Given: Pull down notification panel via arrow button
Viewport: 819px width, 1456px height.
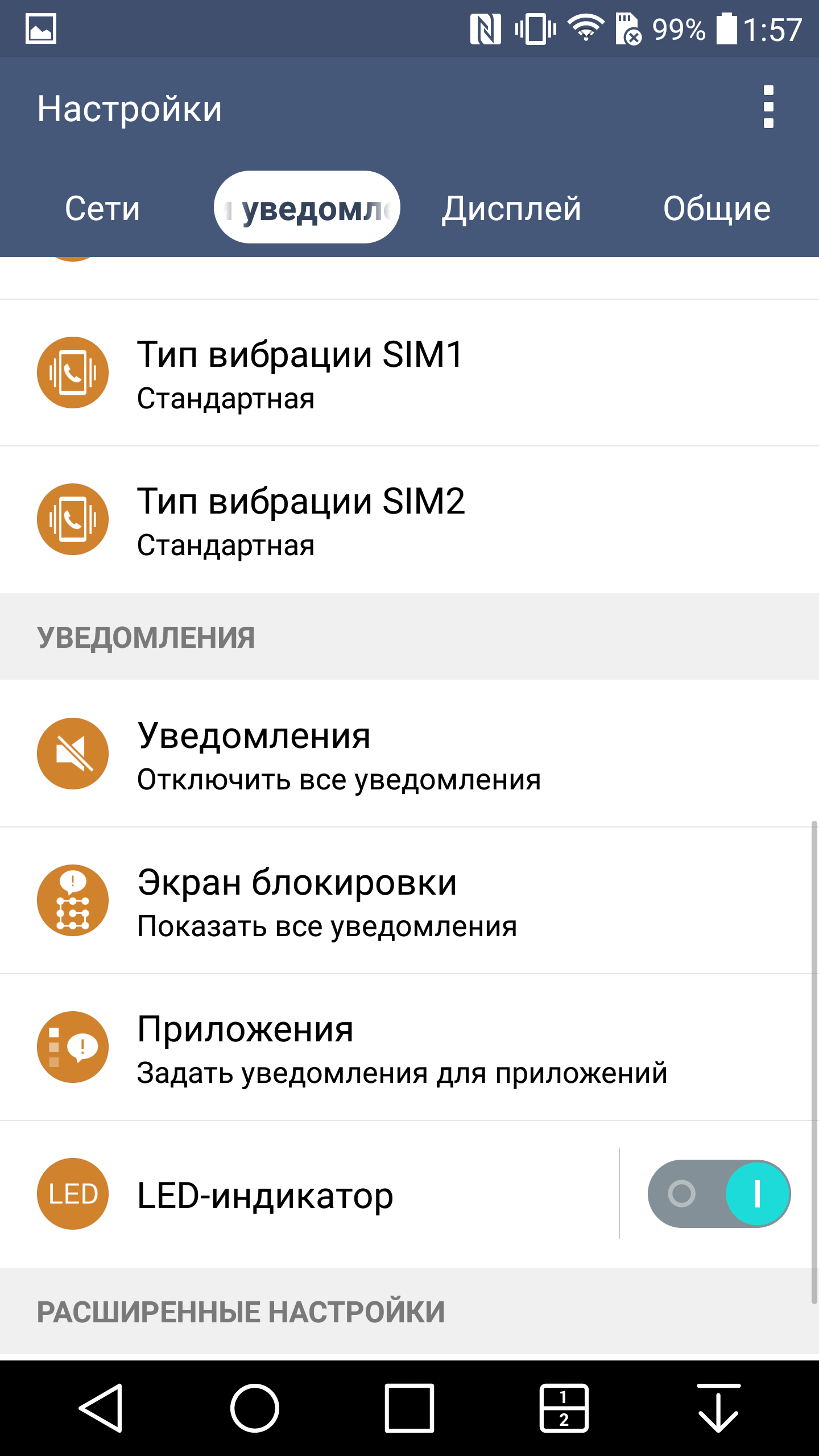Looking at the screenshot, I should 718,1408.
